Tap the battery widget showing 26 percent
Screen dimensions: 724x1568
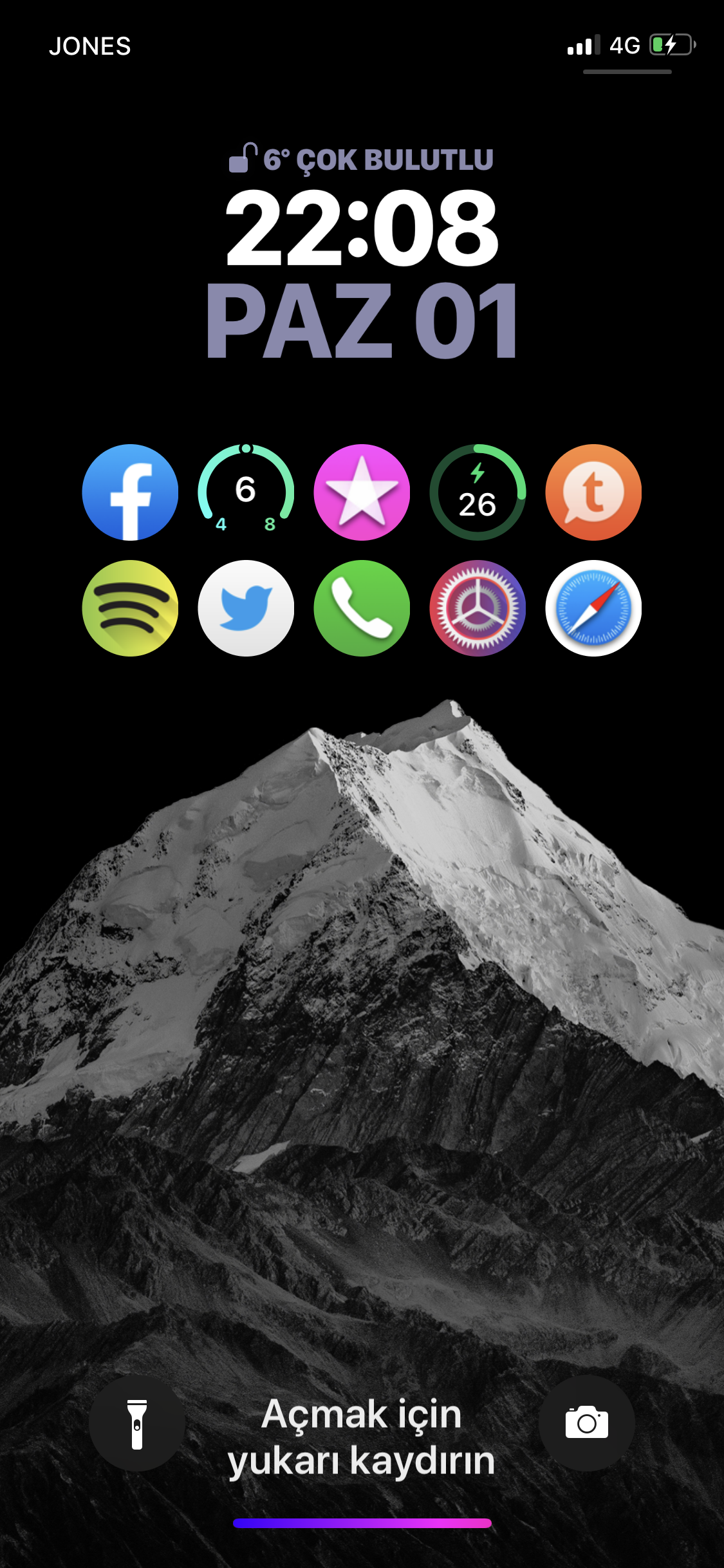478,492
